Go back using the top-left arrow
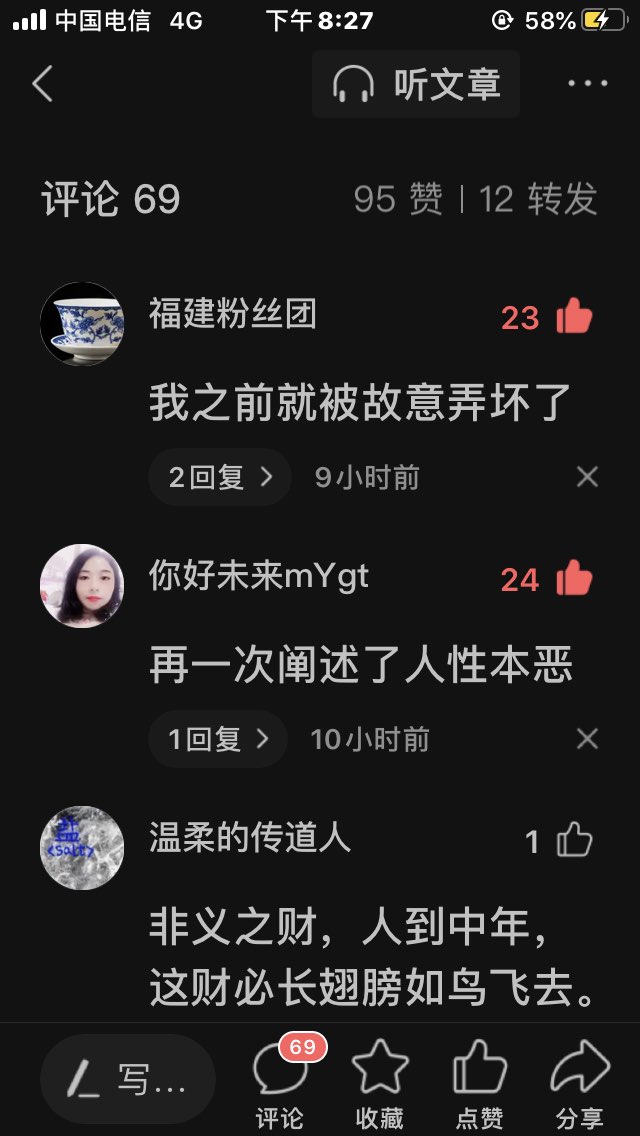 42,84
